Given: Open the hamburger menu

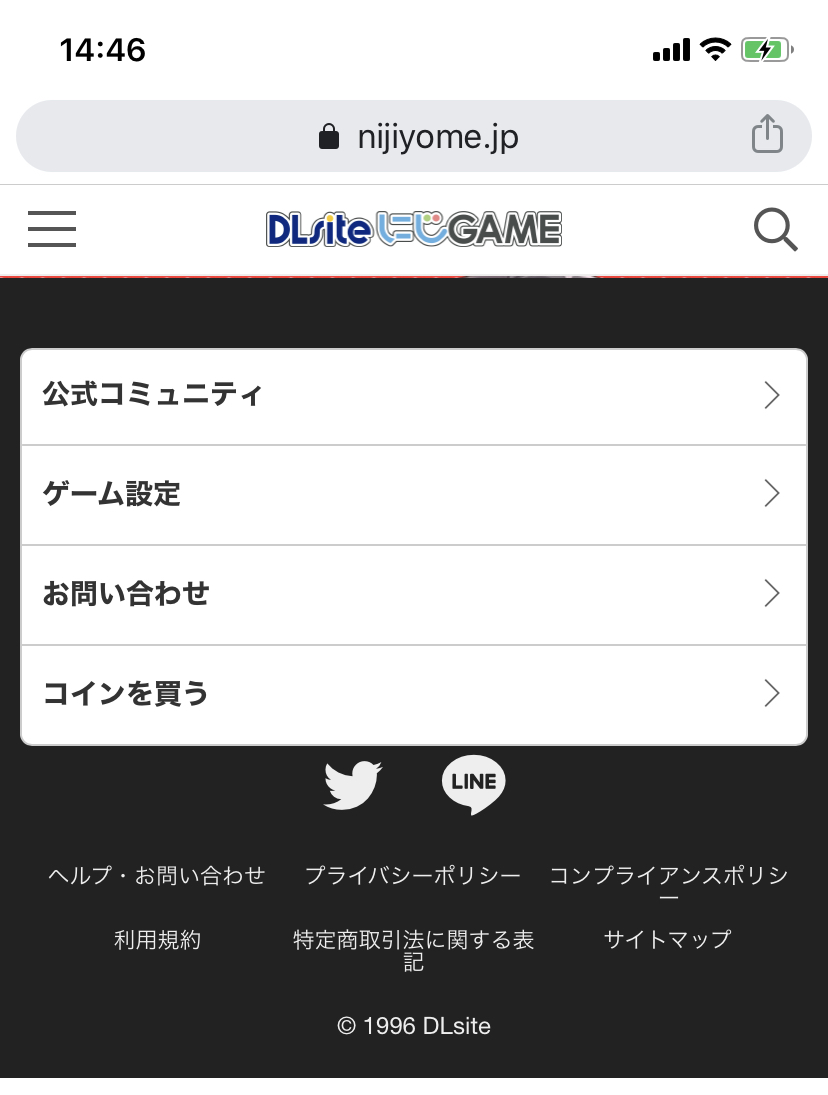Looking at the screenshot, I should click(x=52, y=229).
